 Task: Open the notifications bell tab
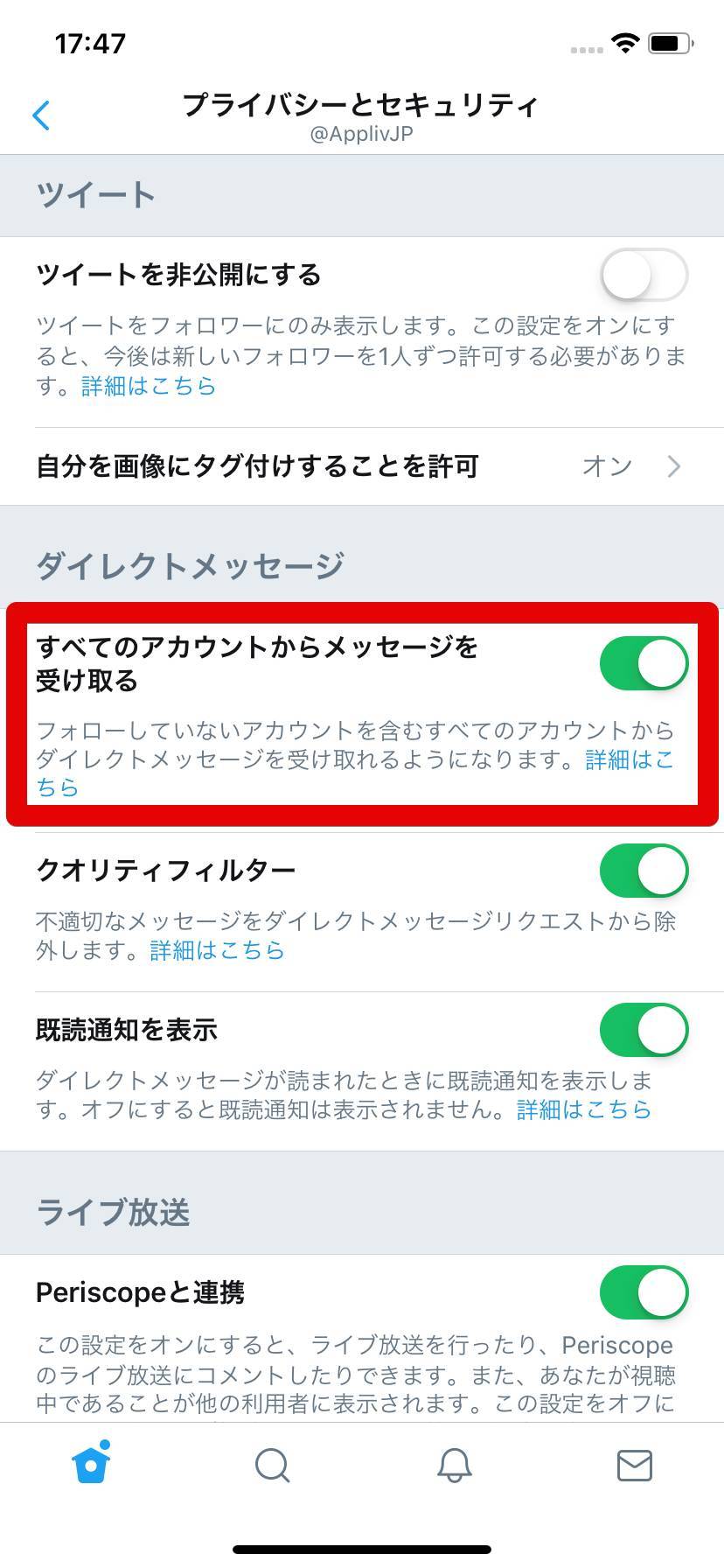[454, 1465]
